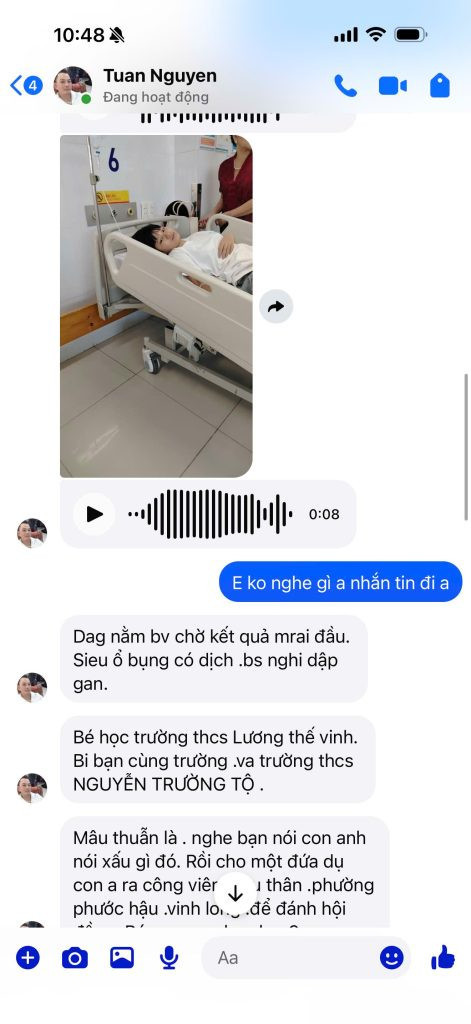Start a video call with Tuan Nguyen
Screen dimensions: 471x1024
coord(393,86)
